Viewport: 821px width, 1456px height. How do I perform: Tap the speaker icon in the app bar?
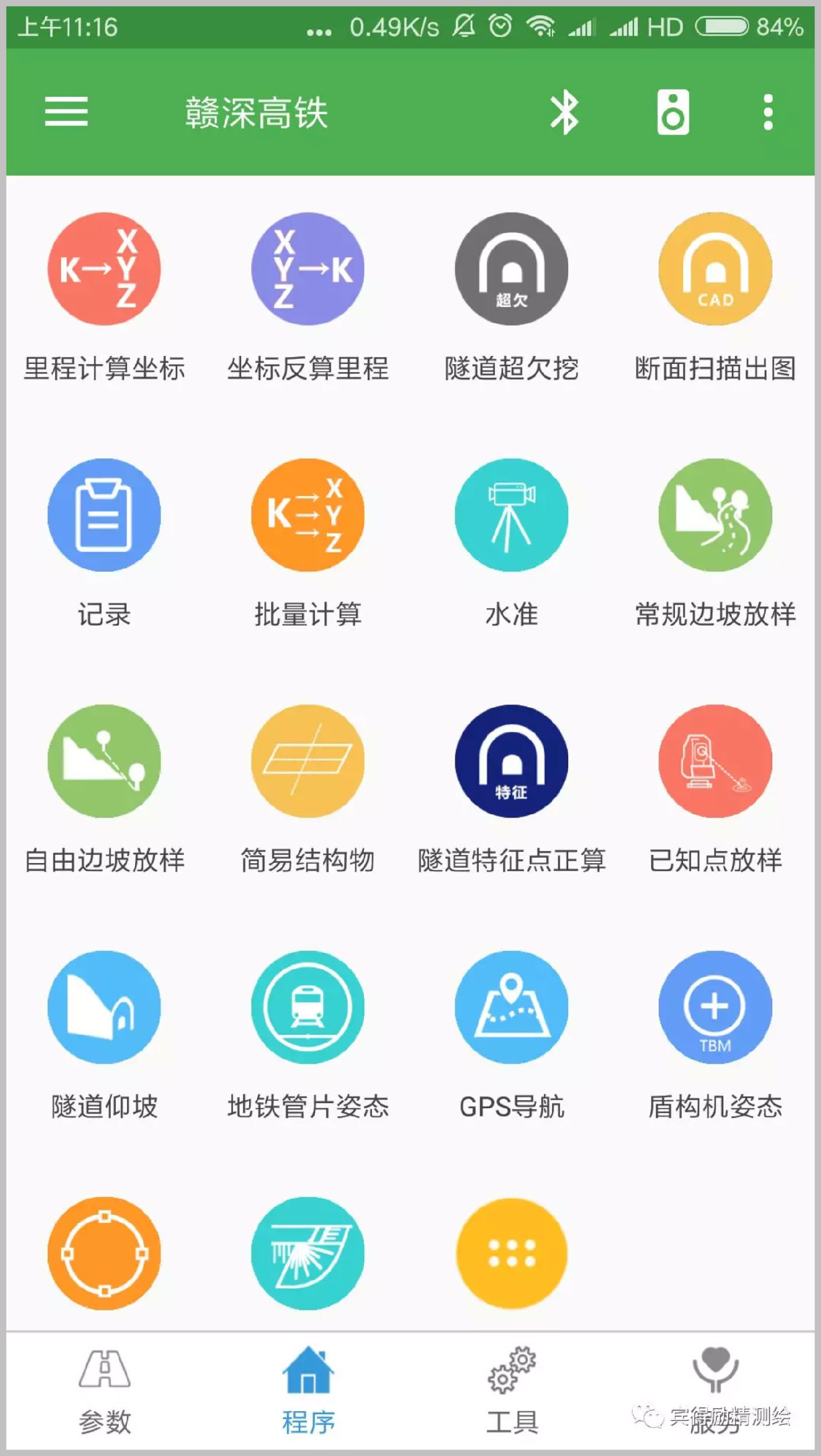coord(673,112)
